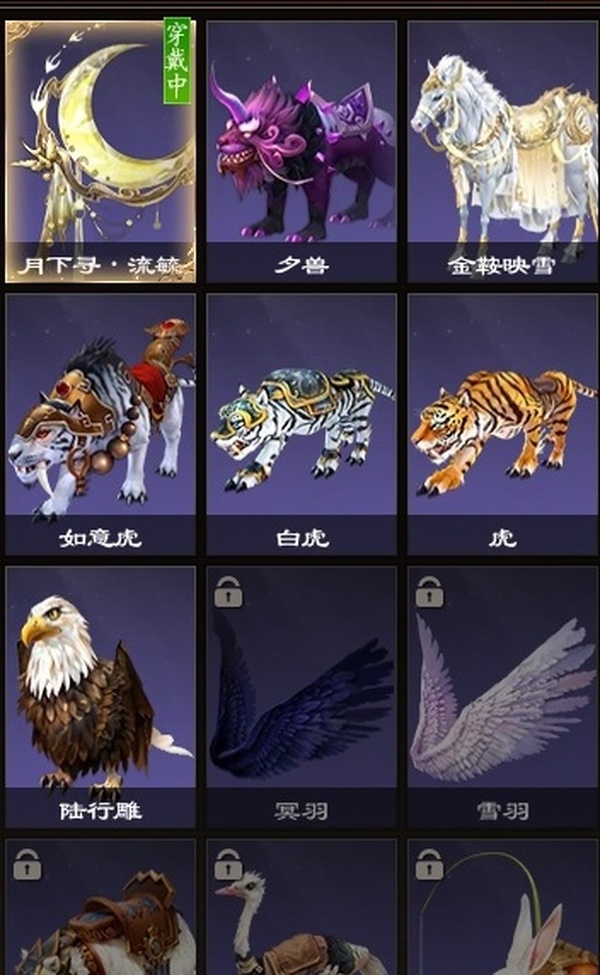
Task: View the locked 雪羽 wings card
Action: pos(502,695)
